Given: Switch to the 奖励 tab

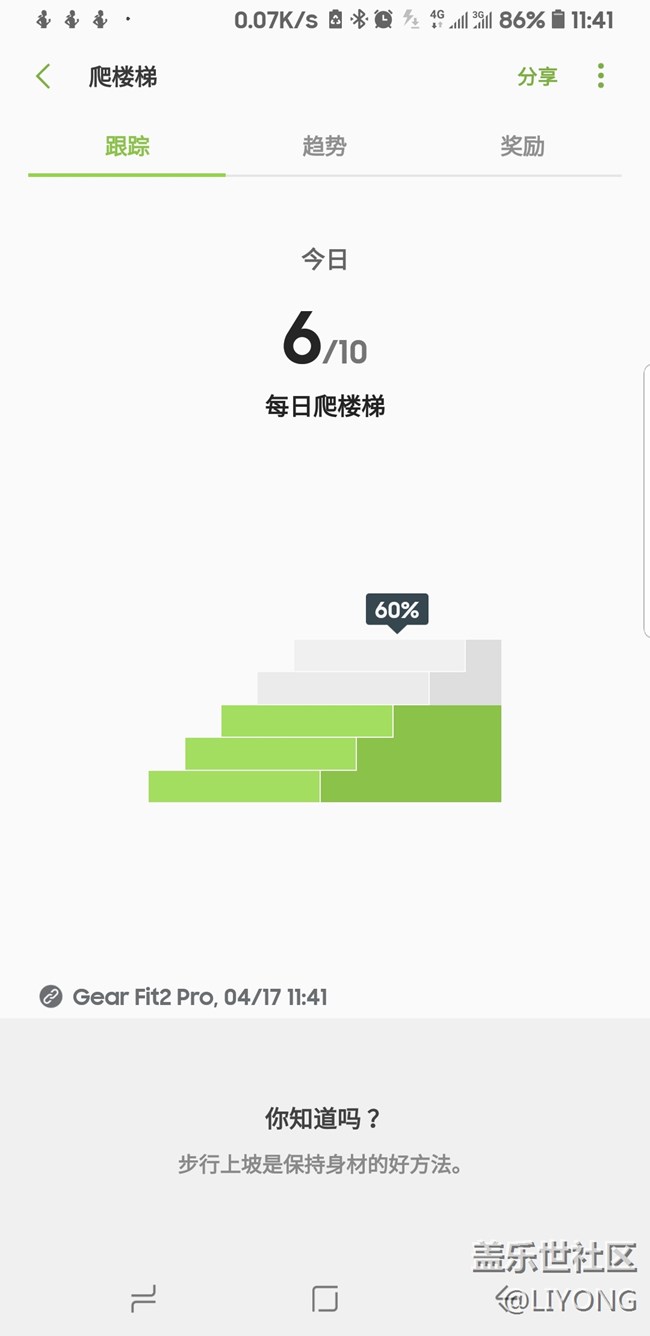Looking at the screenshot, I should [x=522, y=146].
